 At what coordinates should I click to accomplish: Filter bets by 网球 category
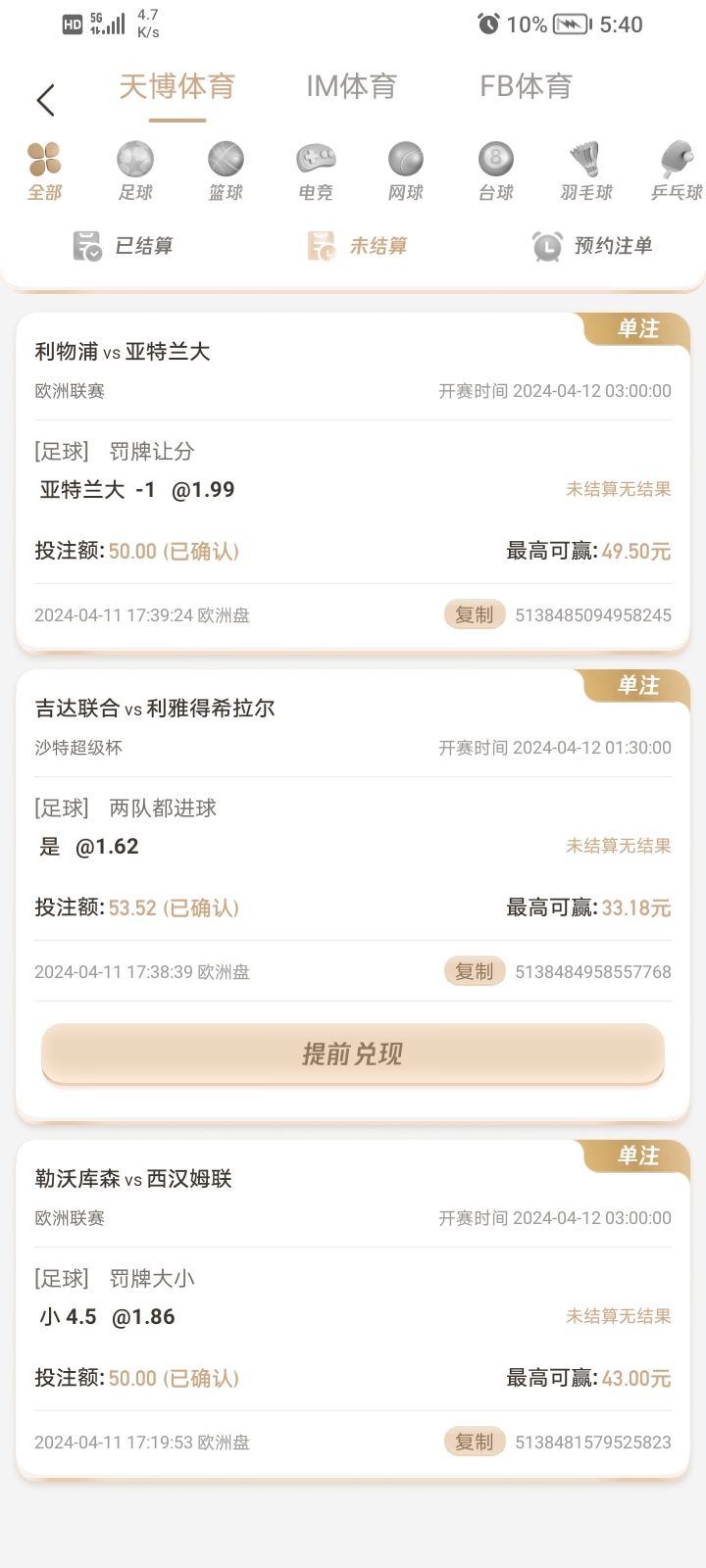click(x=406, y=171)
